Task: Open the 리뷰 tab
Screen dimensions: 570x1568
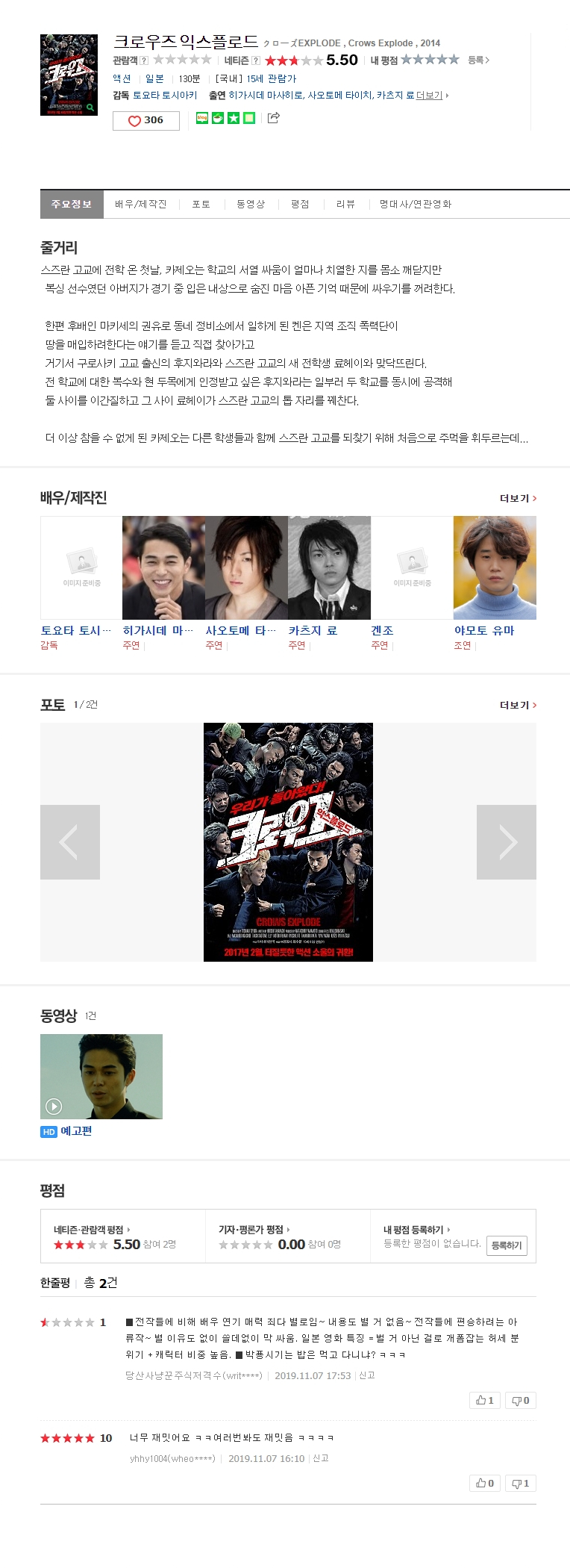Action: [345, 204]
